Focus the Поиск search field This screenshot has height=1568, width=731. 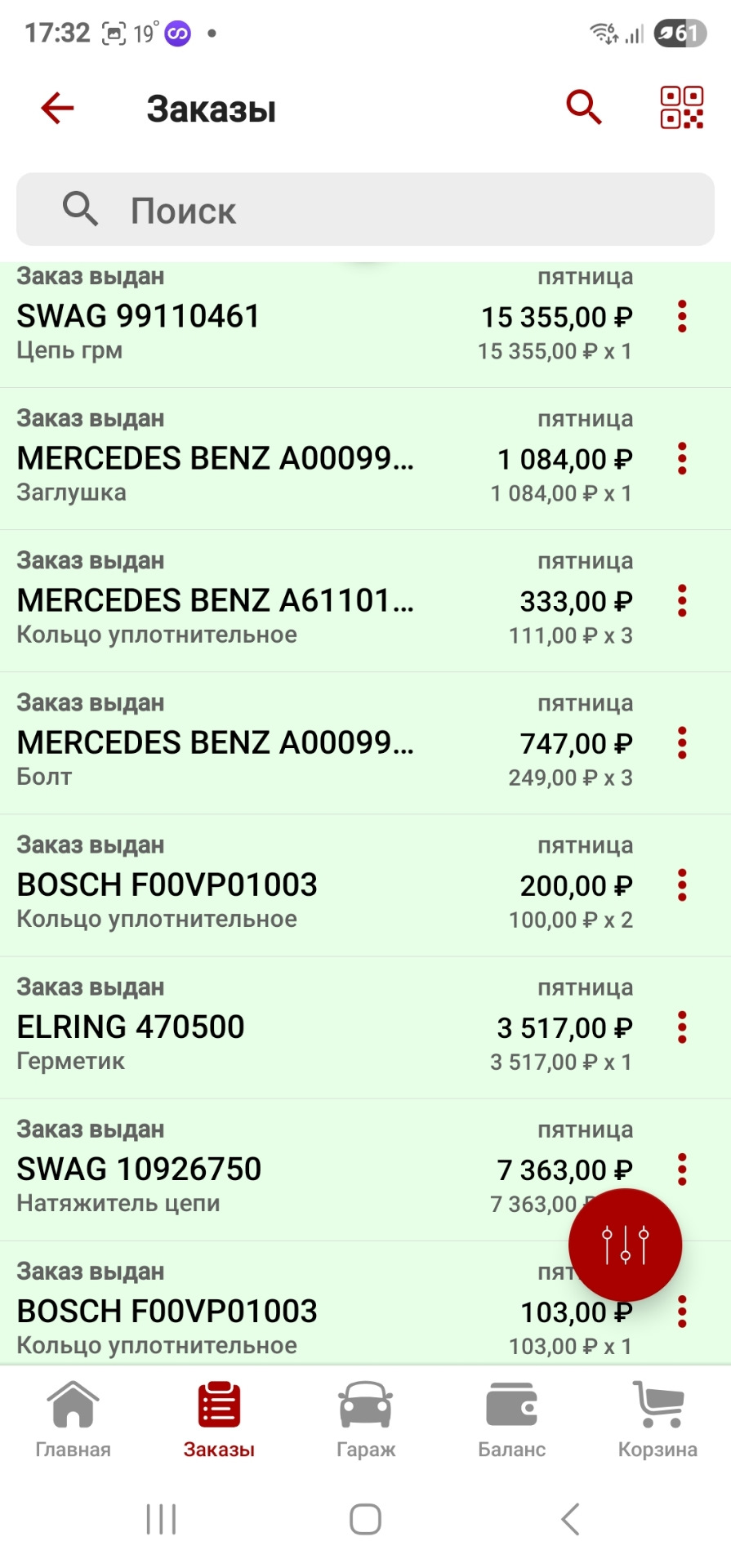coord(365,210)
